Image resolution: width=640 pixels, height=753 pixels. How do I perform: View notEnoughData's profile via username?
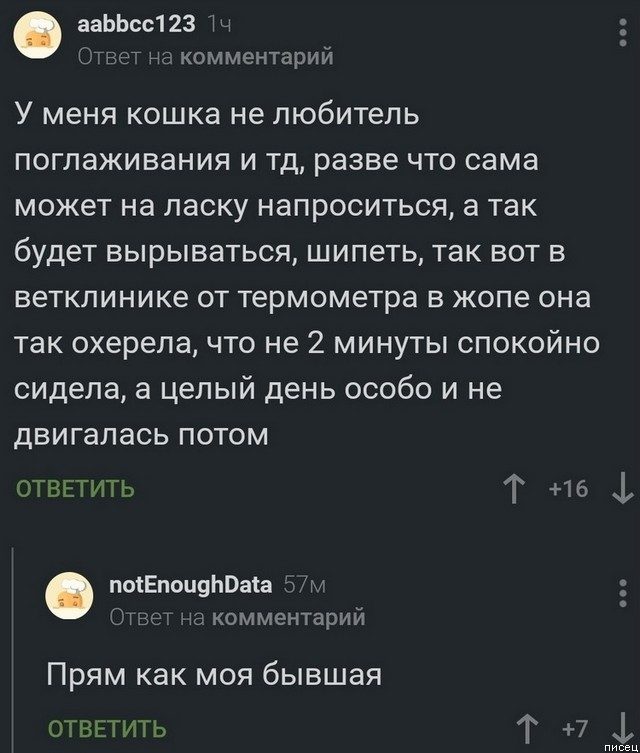[188, 585]
